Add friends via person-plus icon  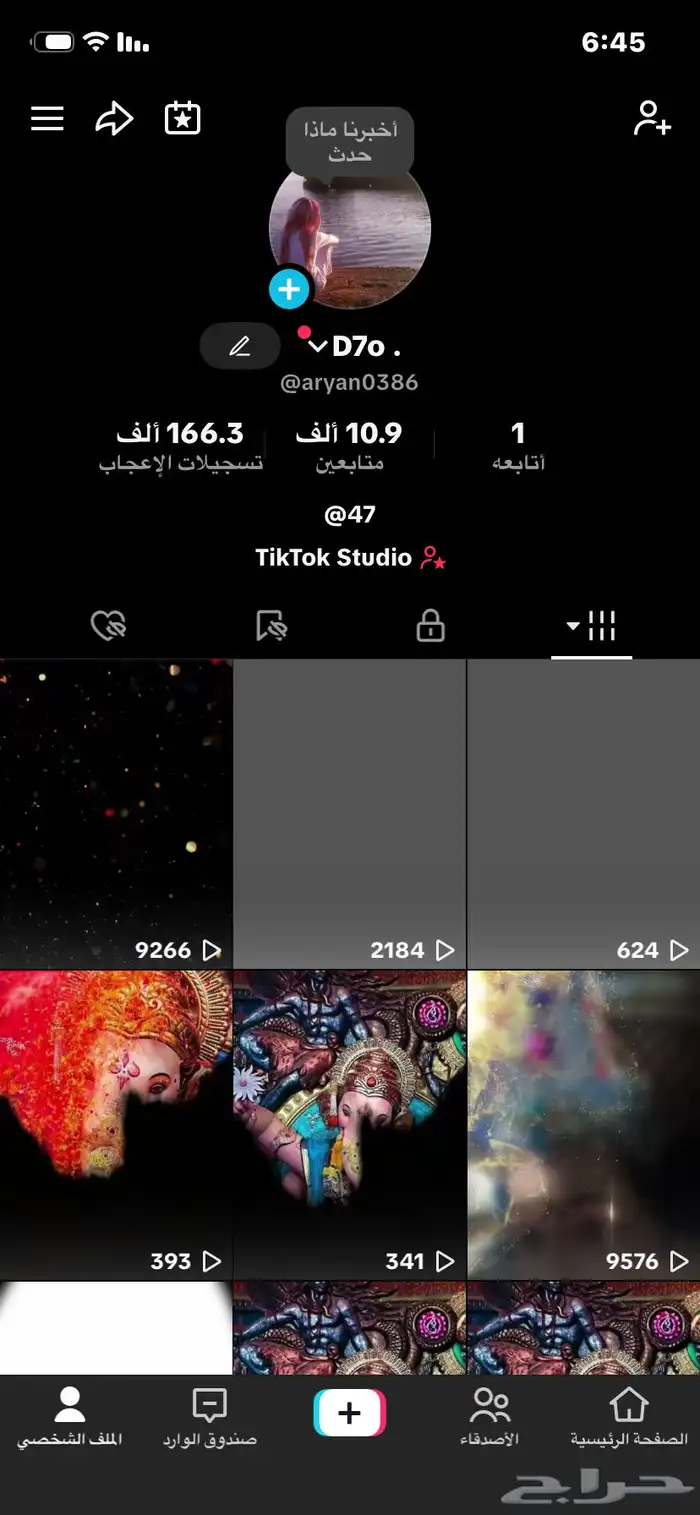pyautogui.click(x=652, y=119)
